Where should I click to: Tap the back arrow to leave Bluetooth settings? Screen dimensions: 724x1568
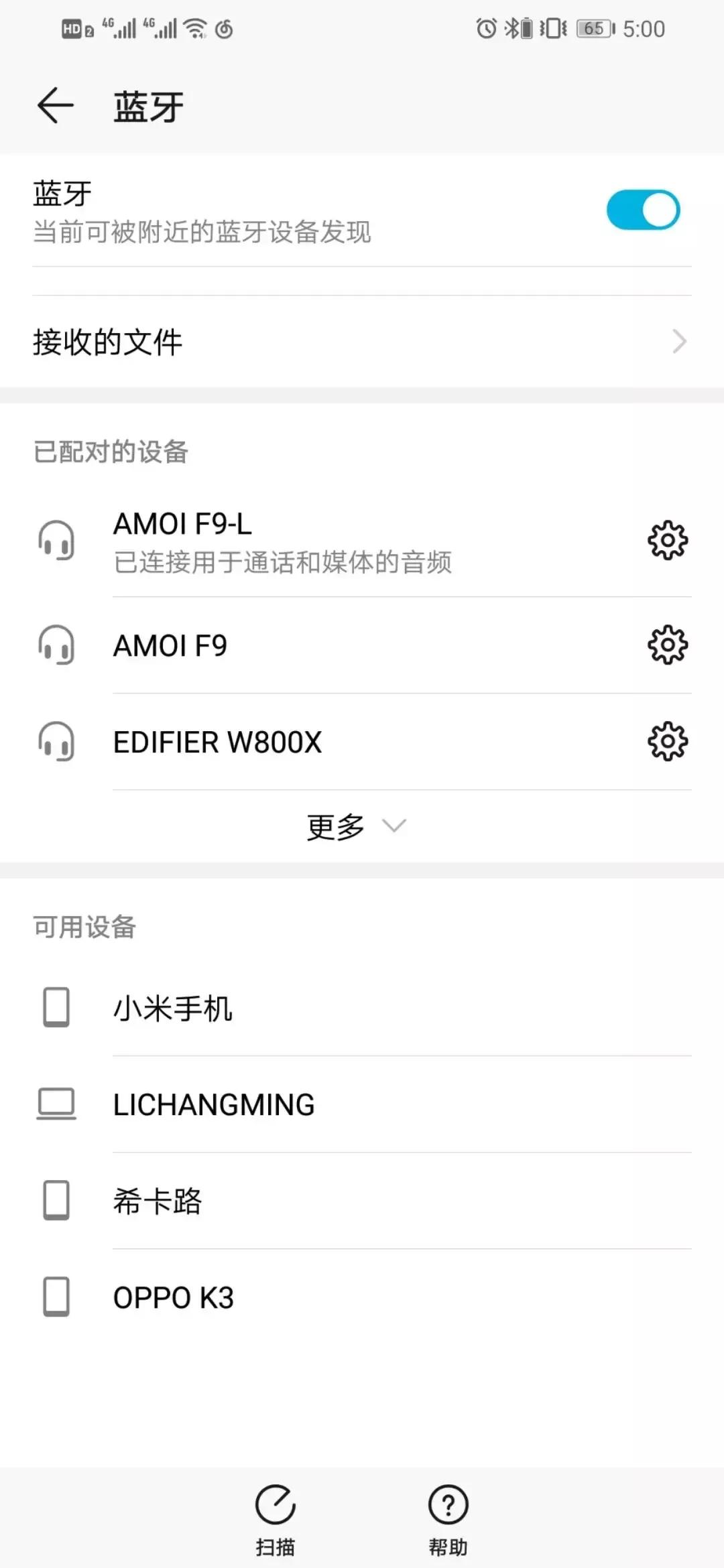click(x=55, y=106)
